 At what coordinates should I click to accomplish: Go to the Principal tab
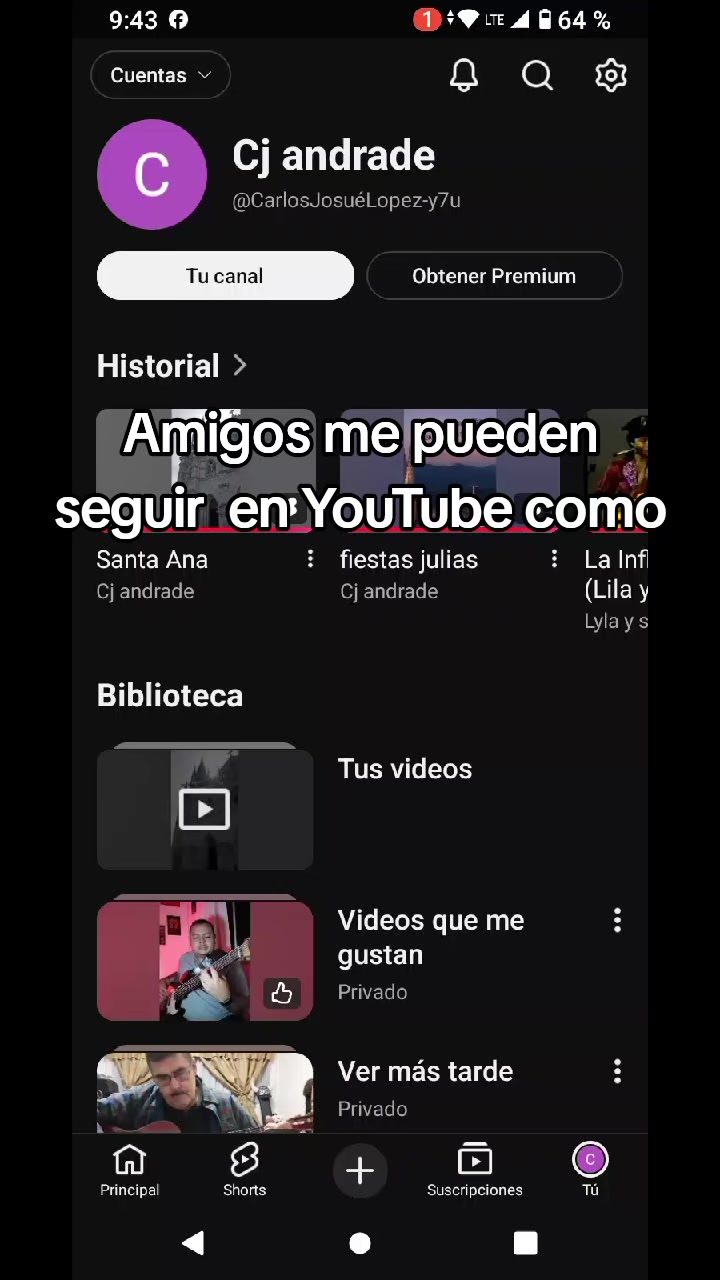point(129,1170)
